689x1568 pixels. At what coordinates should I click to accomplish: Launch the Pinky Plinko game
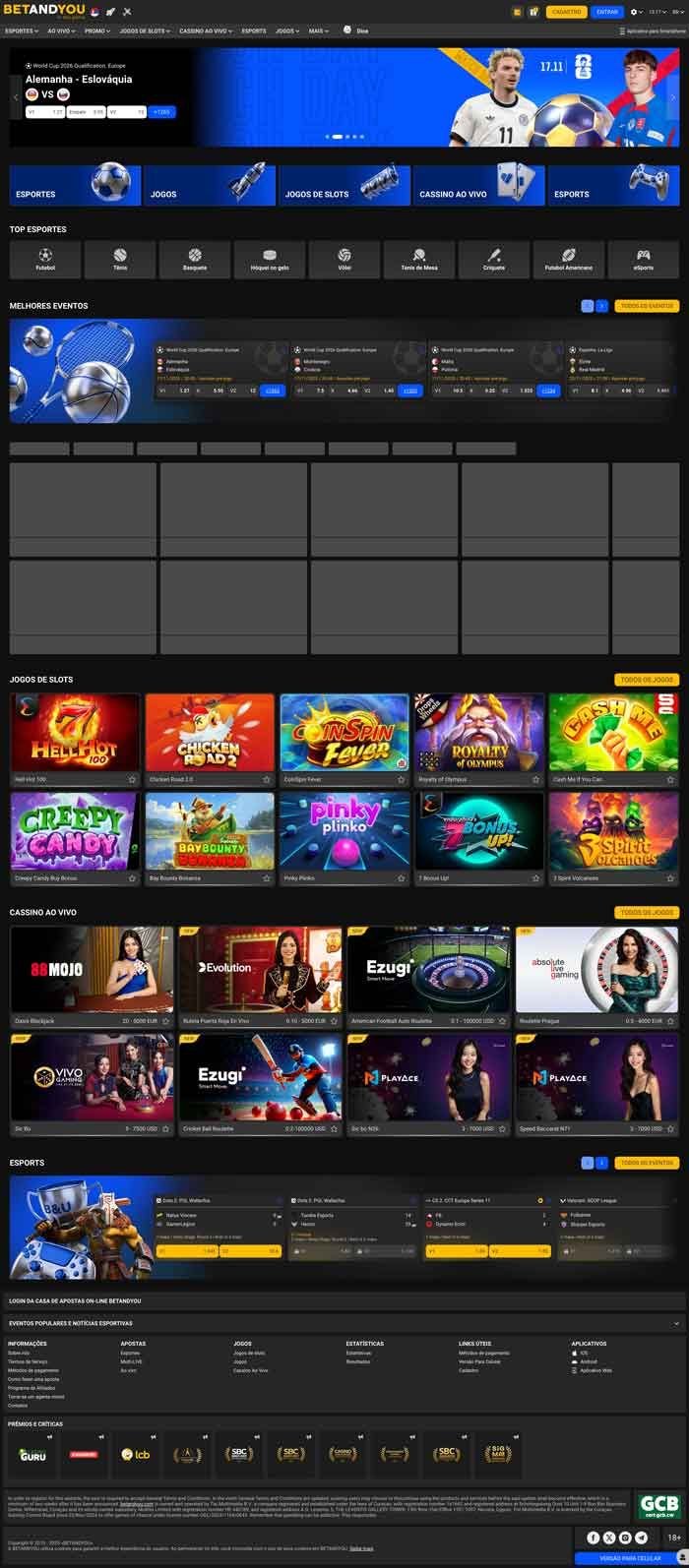click(x=344, y=831)
